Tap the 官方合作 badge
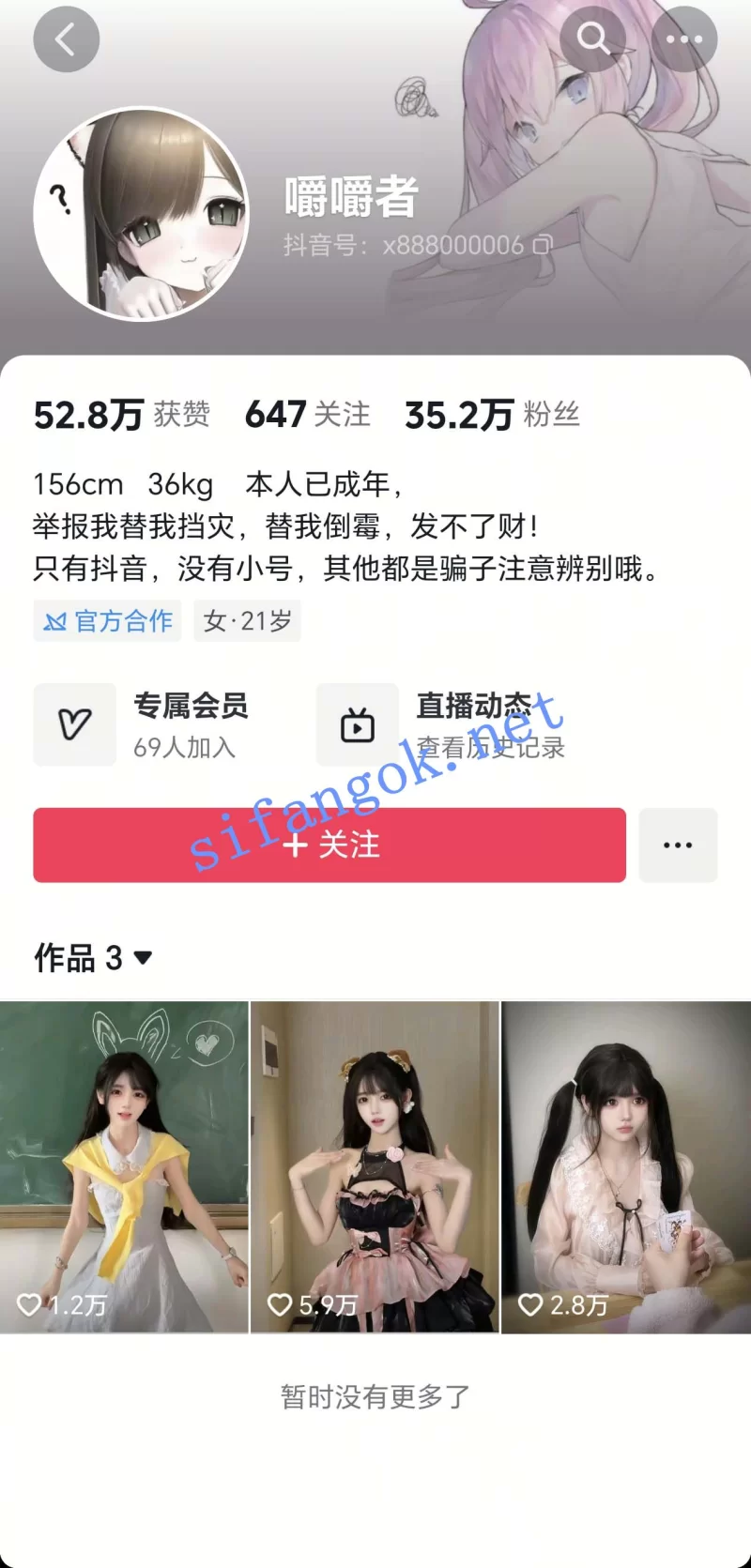 [x=107, y=621]
